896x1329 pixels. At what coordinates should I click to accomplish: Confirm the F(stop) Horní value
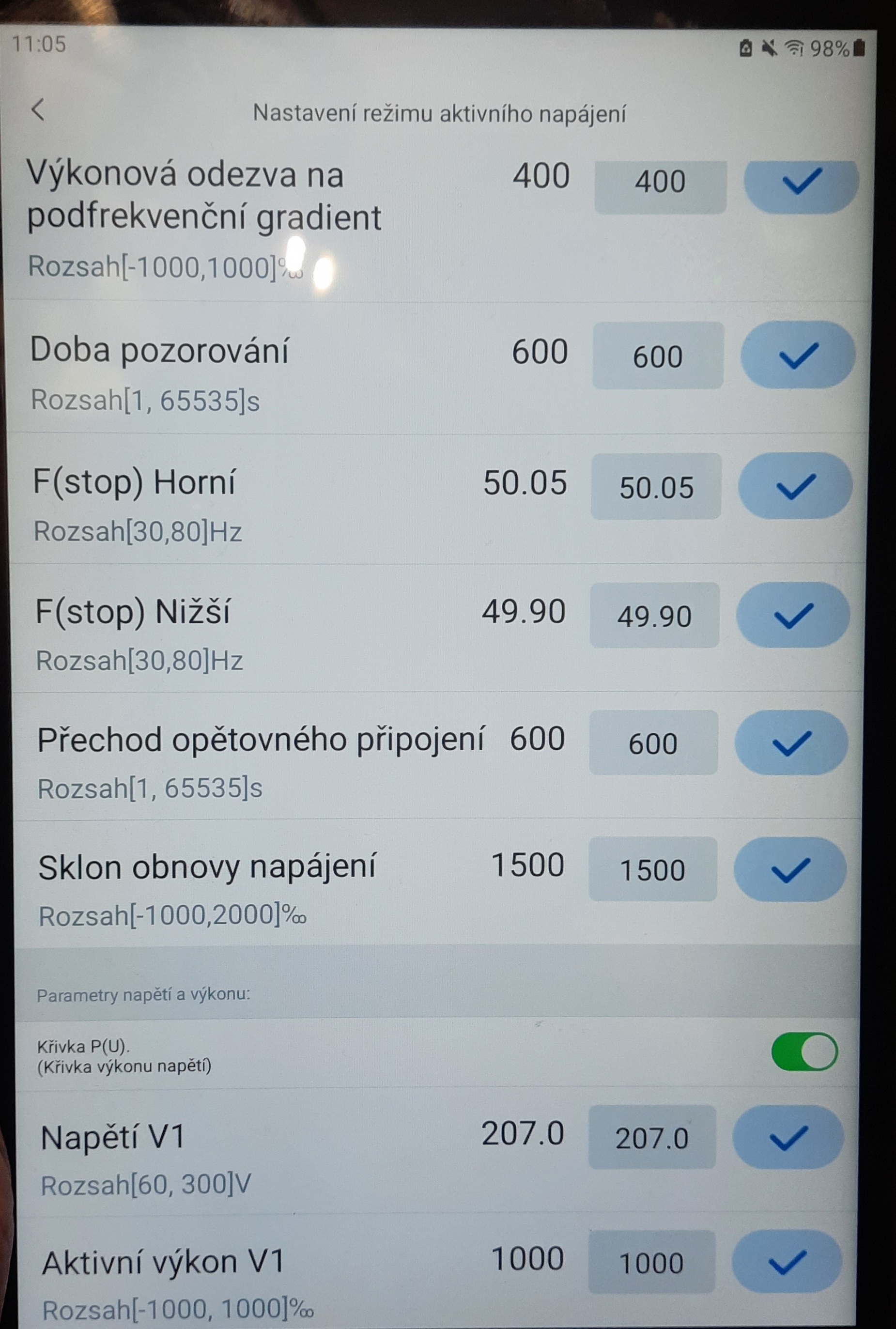pos(795,486)
